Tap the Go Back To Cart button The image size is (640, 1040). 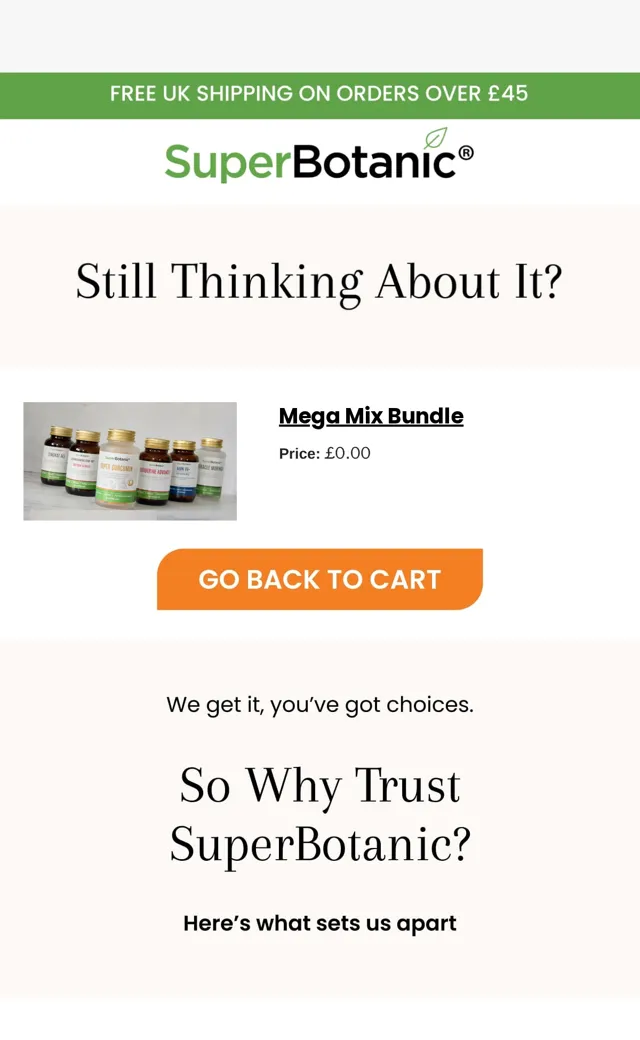pos(320,579)
